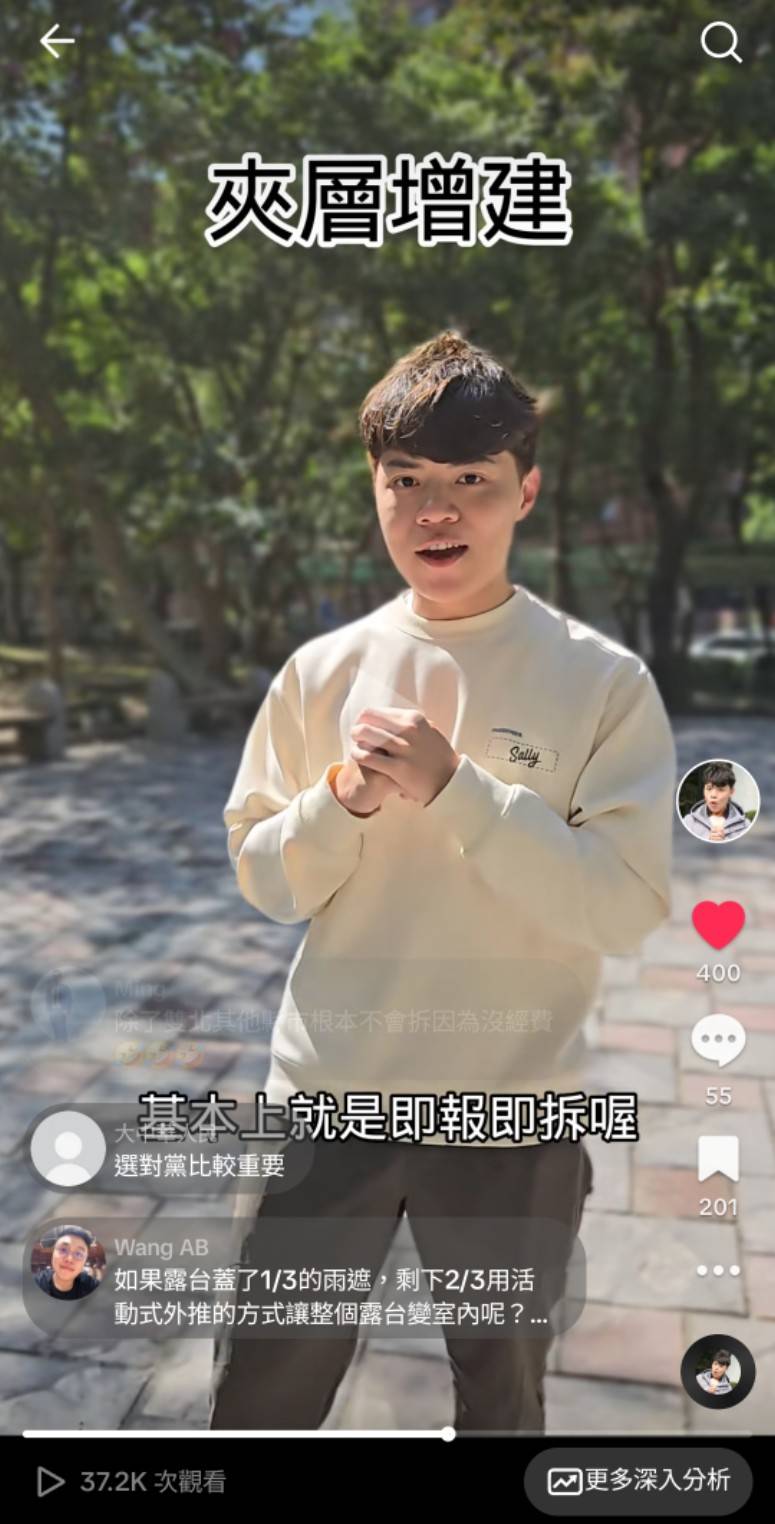Open the creator's profile avatar

[718, 801]
